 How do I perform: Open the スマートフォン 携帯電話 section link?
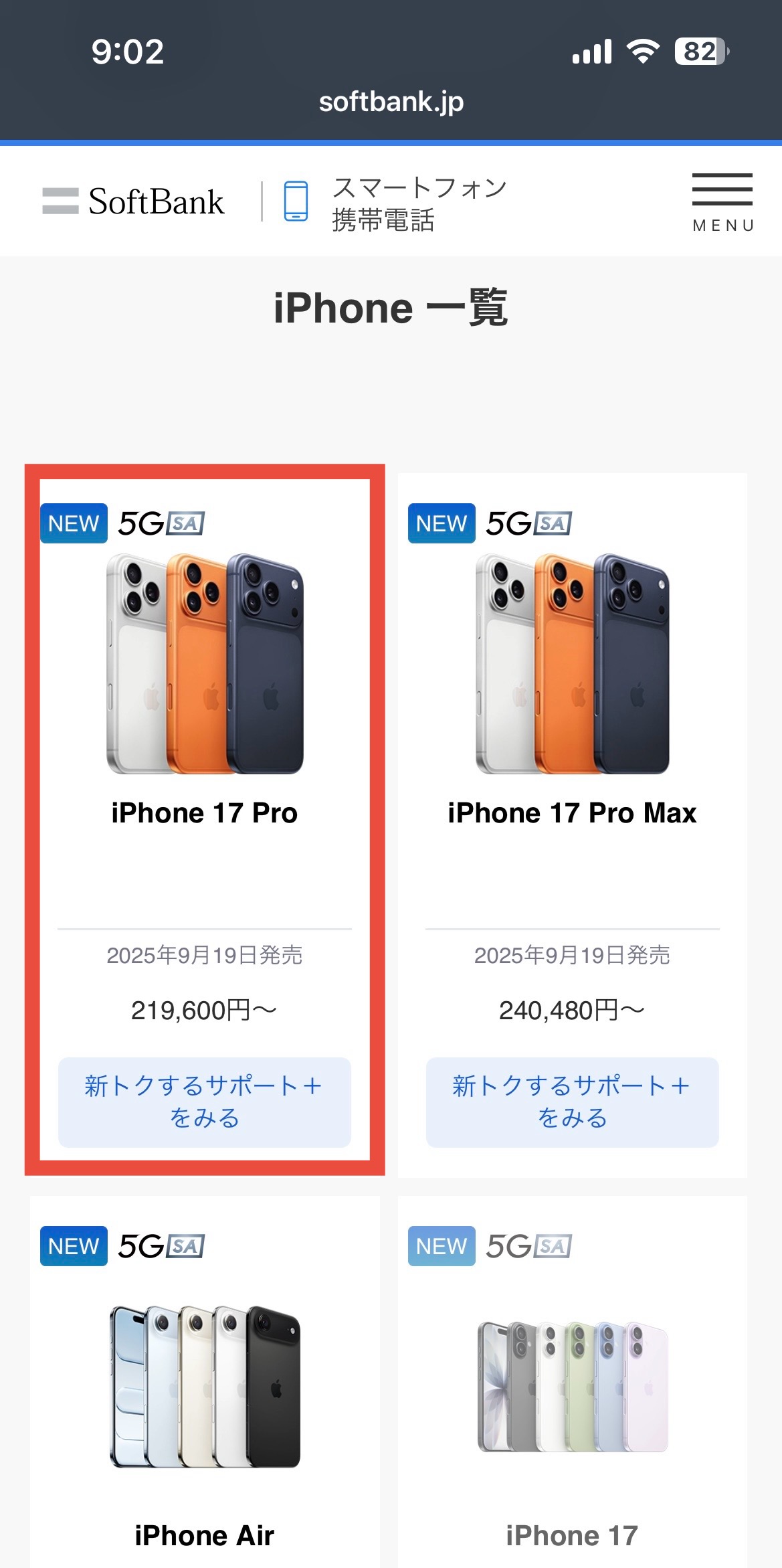pyautogui.click(x=395, y=203)
